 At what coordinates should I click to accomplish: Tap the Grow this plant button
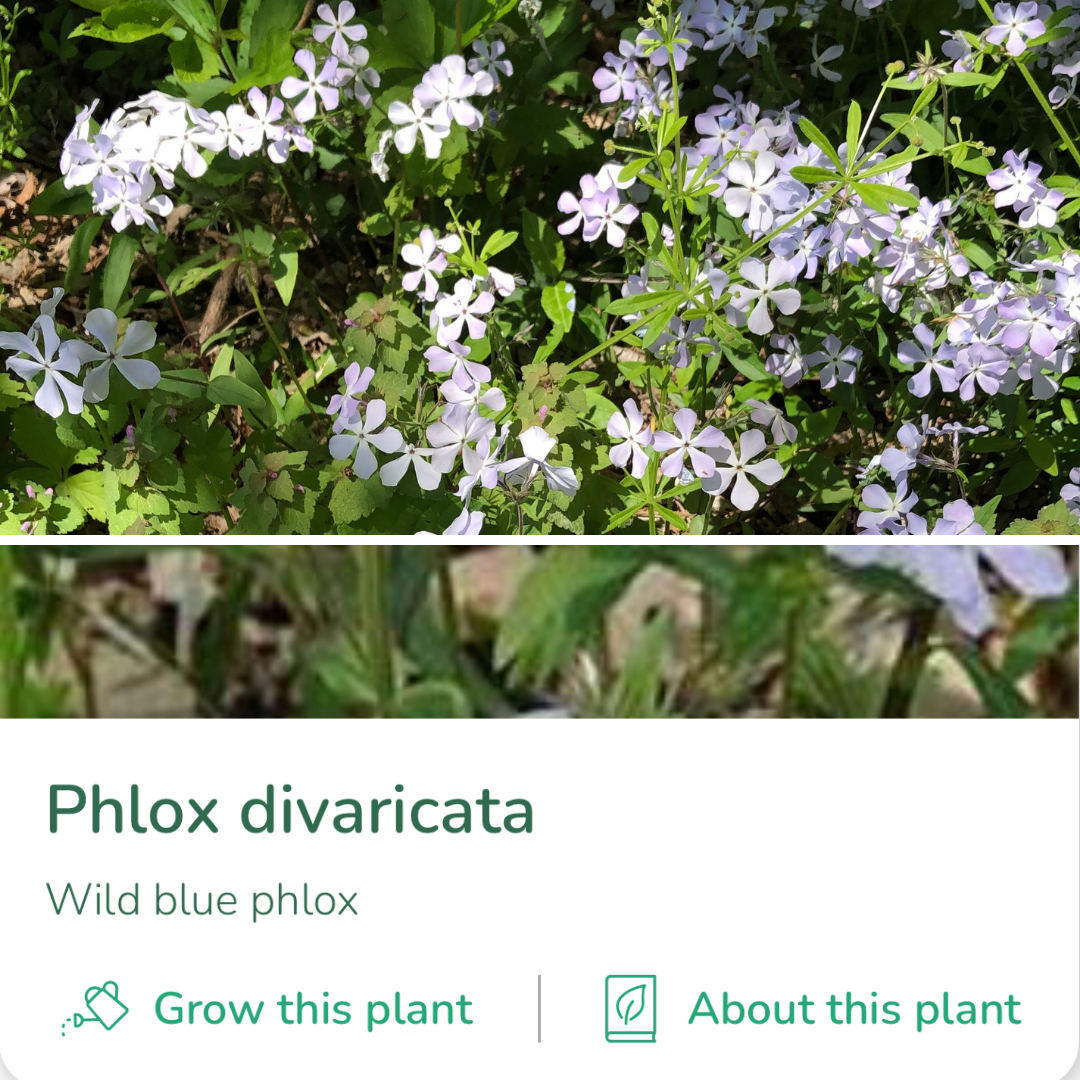click(x=268, y=1009)
